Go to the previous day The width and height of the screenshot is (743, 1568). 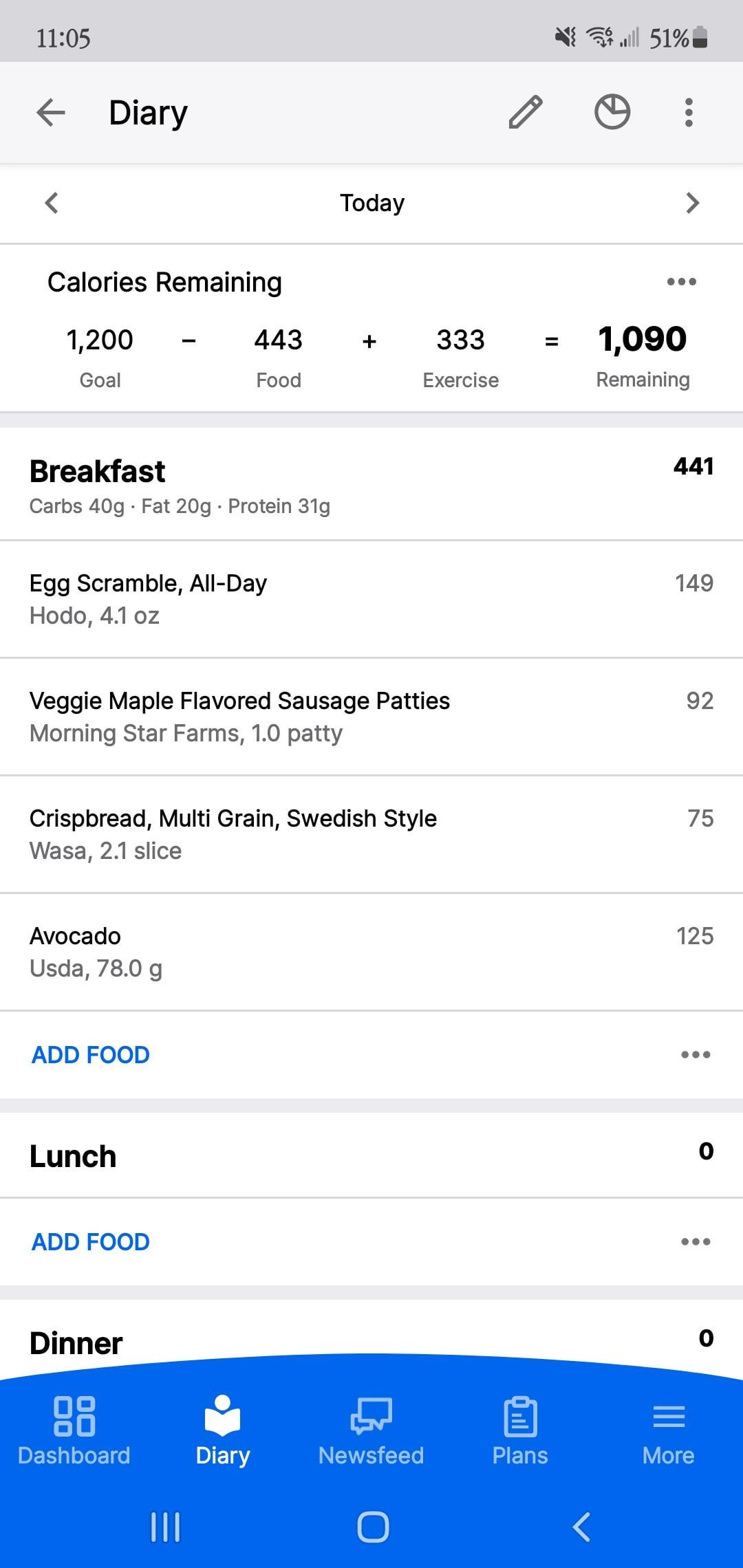coord(52,203)
